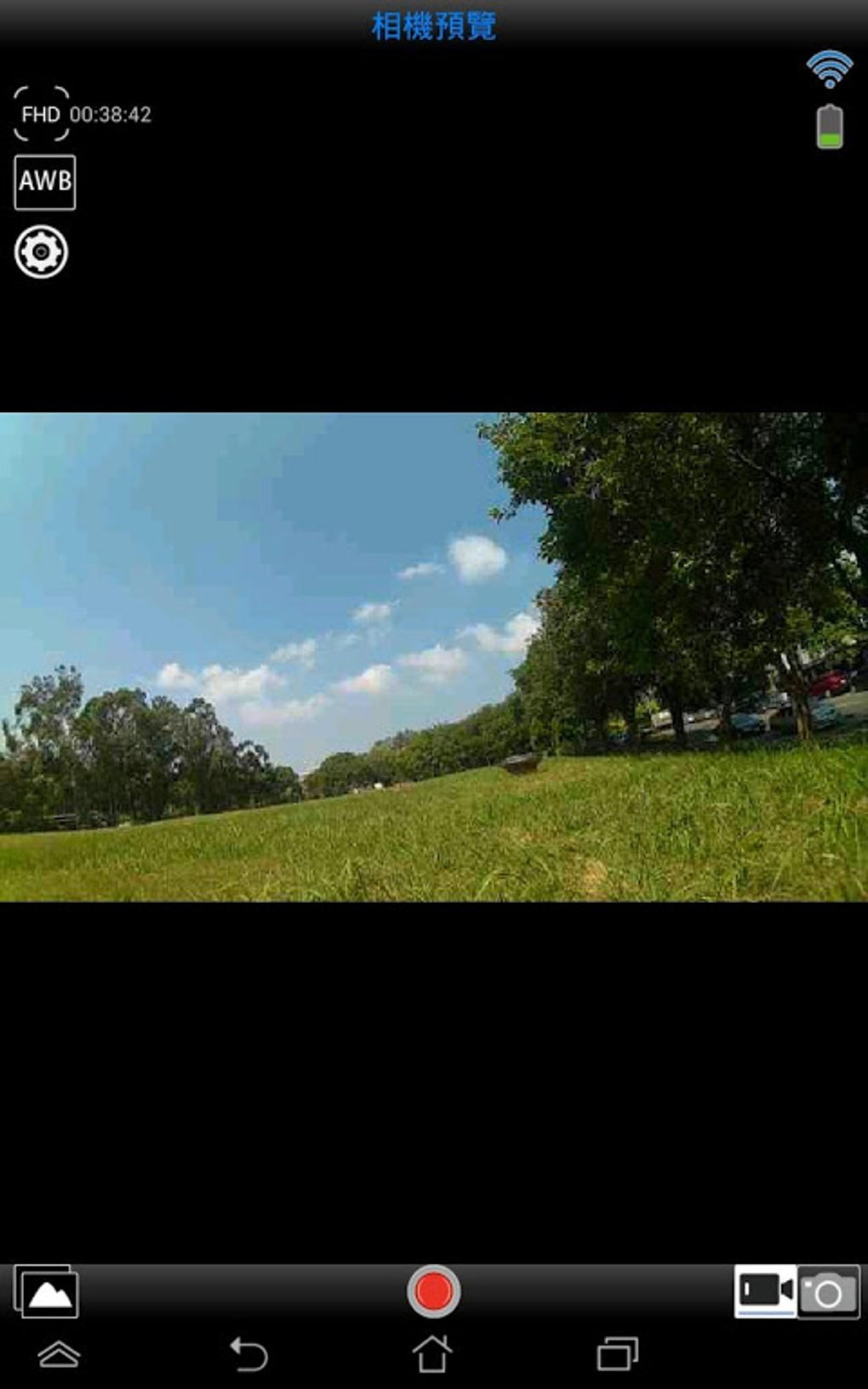Open the photo gallery icon
The height and width of the screenshot is (1389, 868).
click(46, 1292)
